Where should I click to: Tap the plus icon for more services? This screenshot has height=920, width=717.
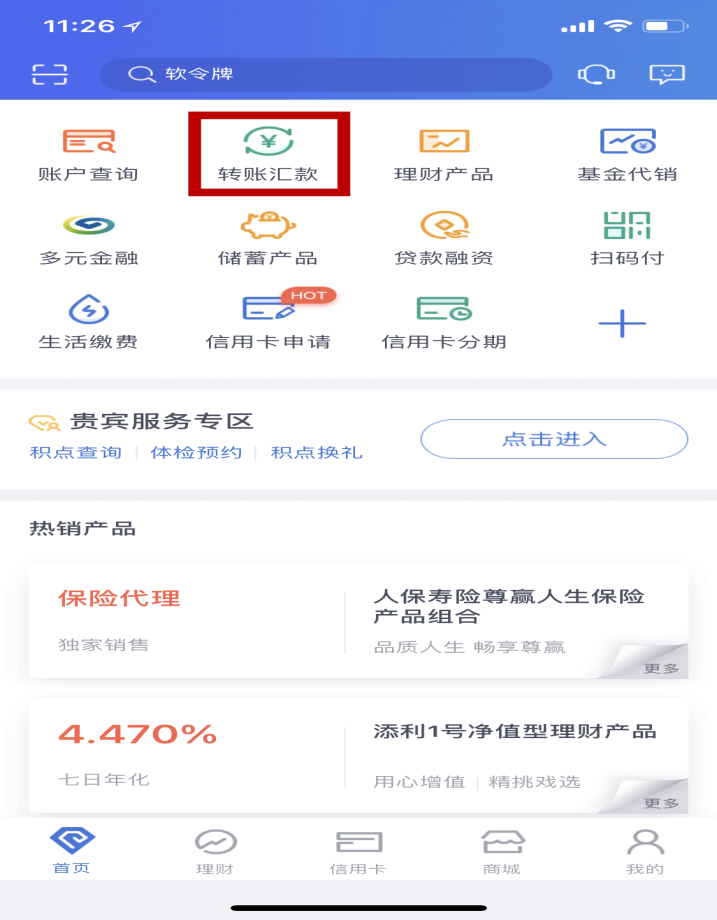[622, 323]
